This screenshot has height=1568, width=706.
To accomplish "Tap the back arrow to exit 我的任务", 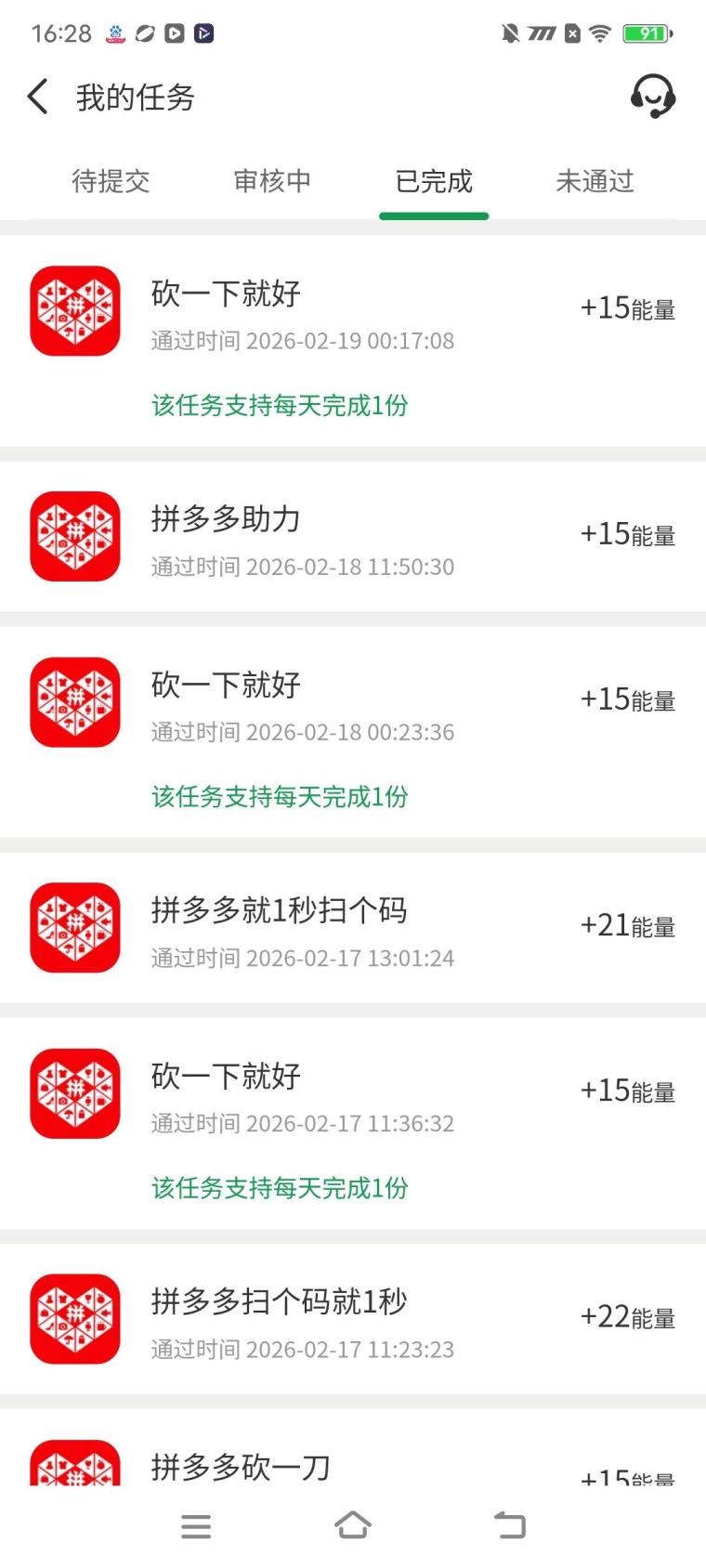I will [37, 97].
